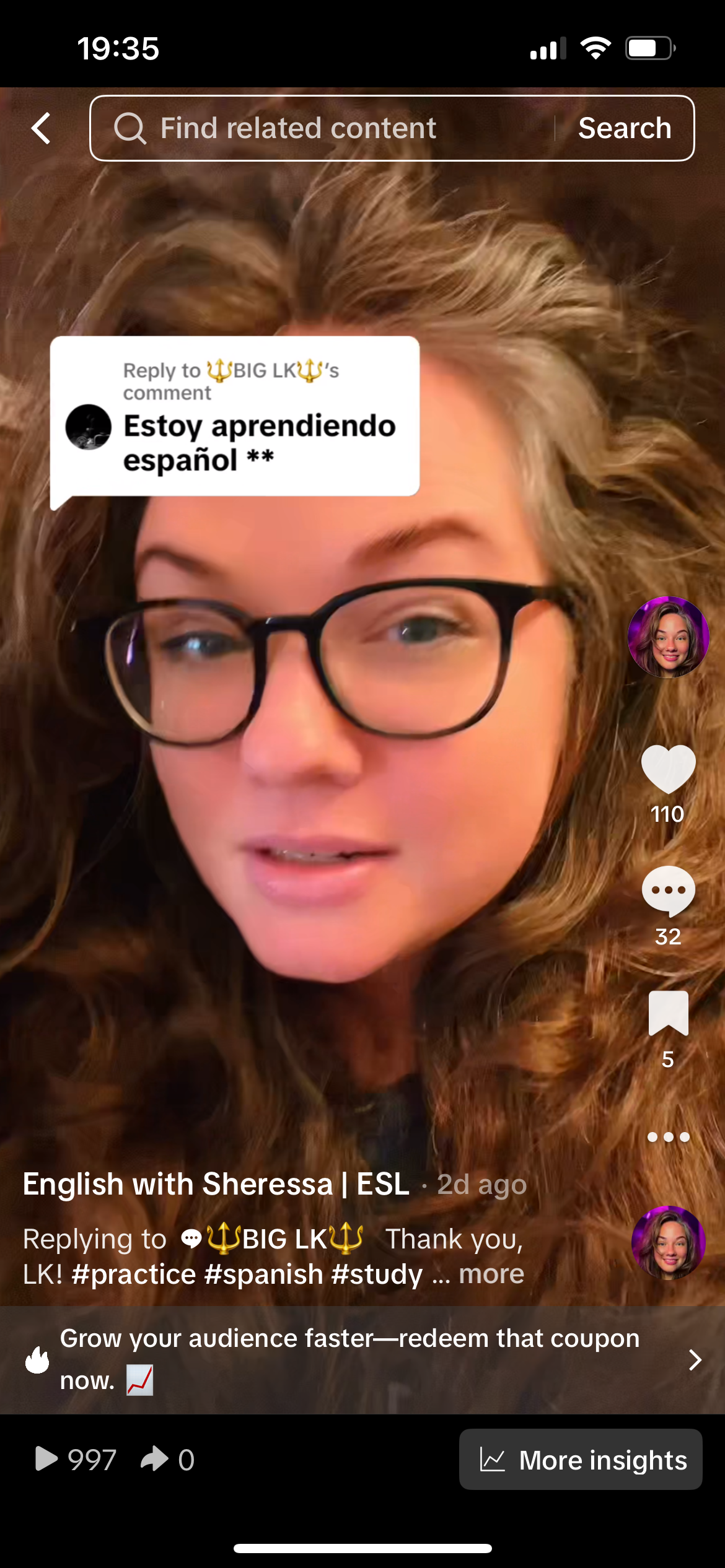Image resolution: width=725 pixels, height=1568 pixels.
Task: Open the creator's profile picture above like
Action: tap(668, 637)
